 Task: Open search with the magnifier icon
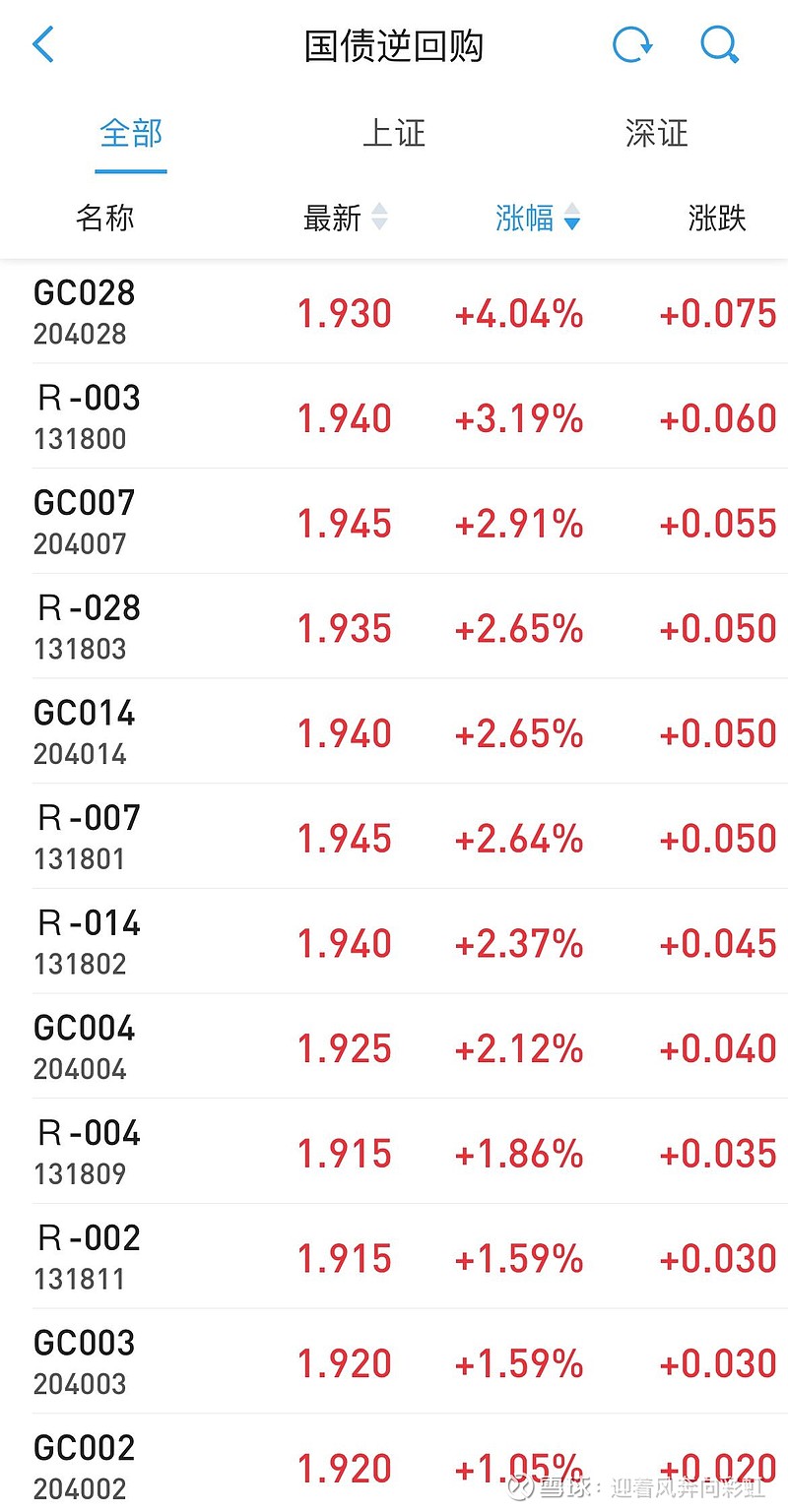click(x=720, y=44)
